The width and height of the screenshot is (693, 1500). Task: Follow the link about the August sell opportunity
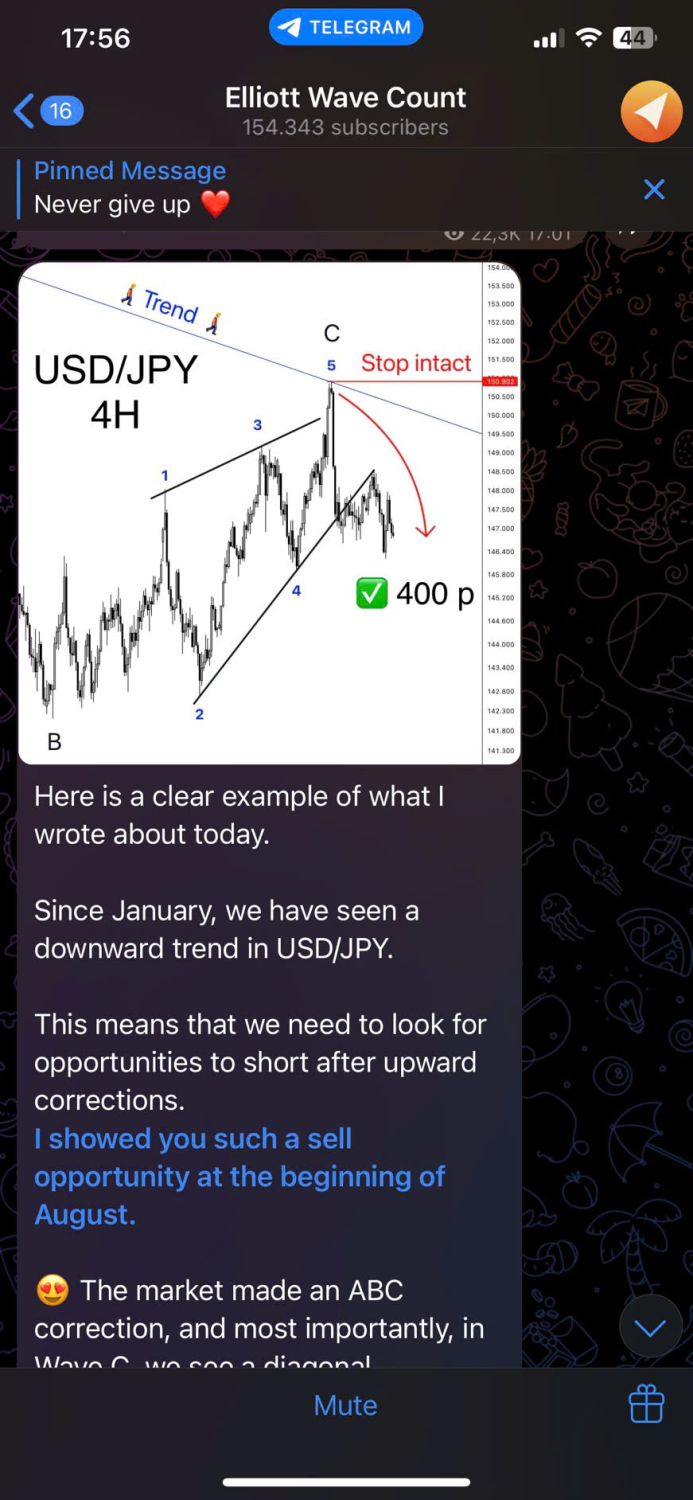(x=240, y=1176)
